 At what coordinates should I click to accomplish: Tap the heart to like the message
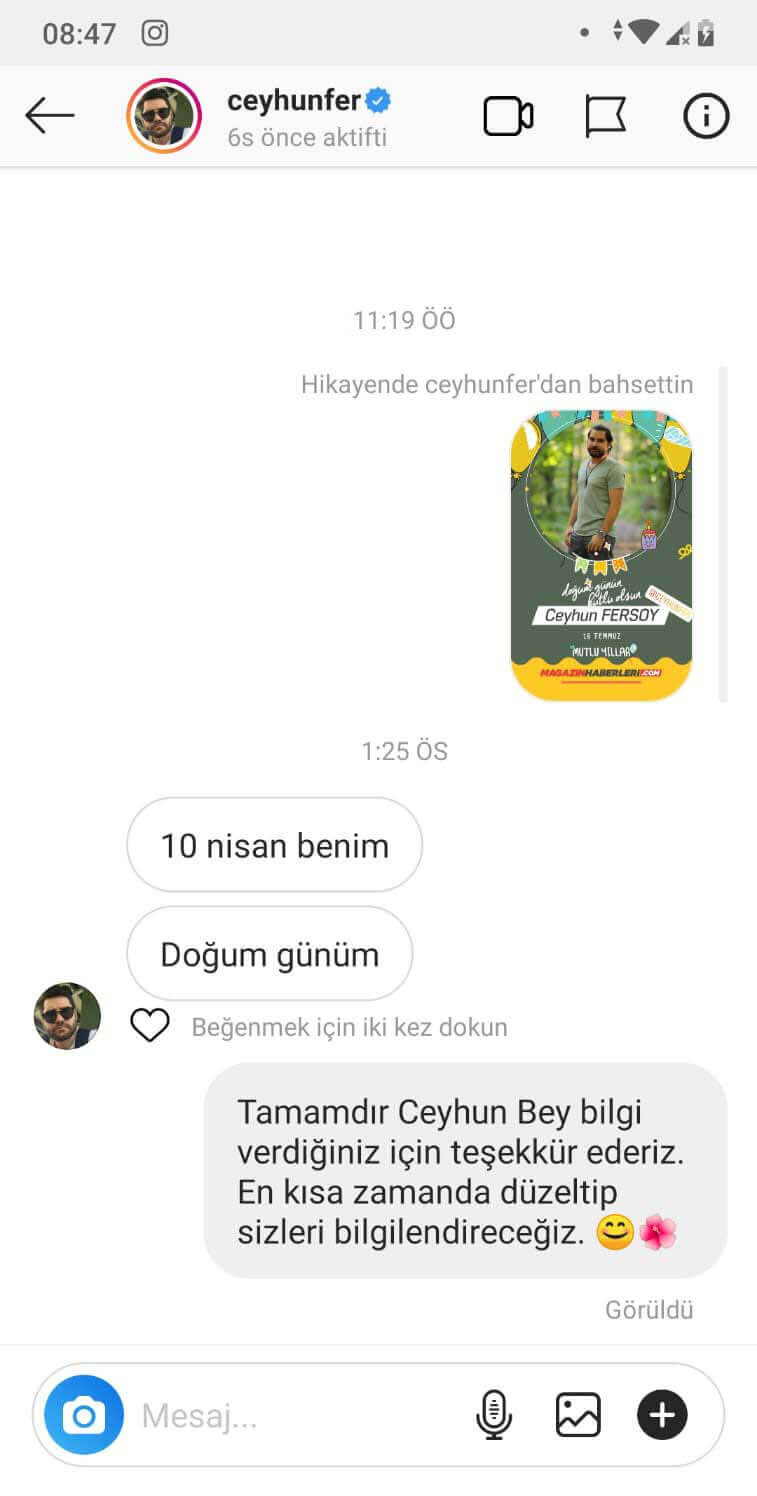[x=150, y=1026]
